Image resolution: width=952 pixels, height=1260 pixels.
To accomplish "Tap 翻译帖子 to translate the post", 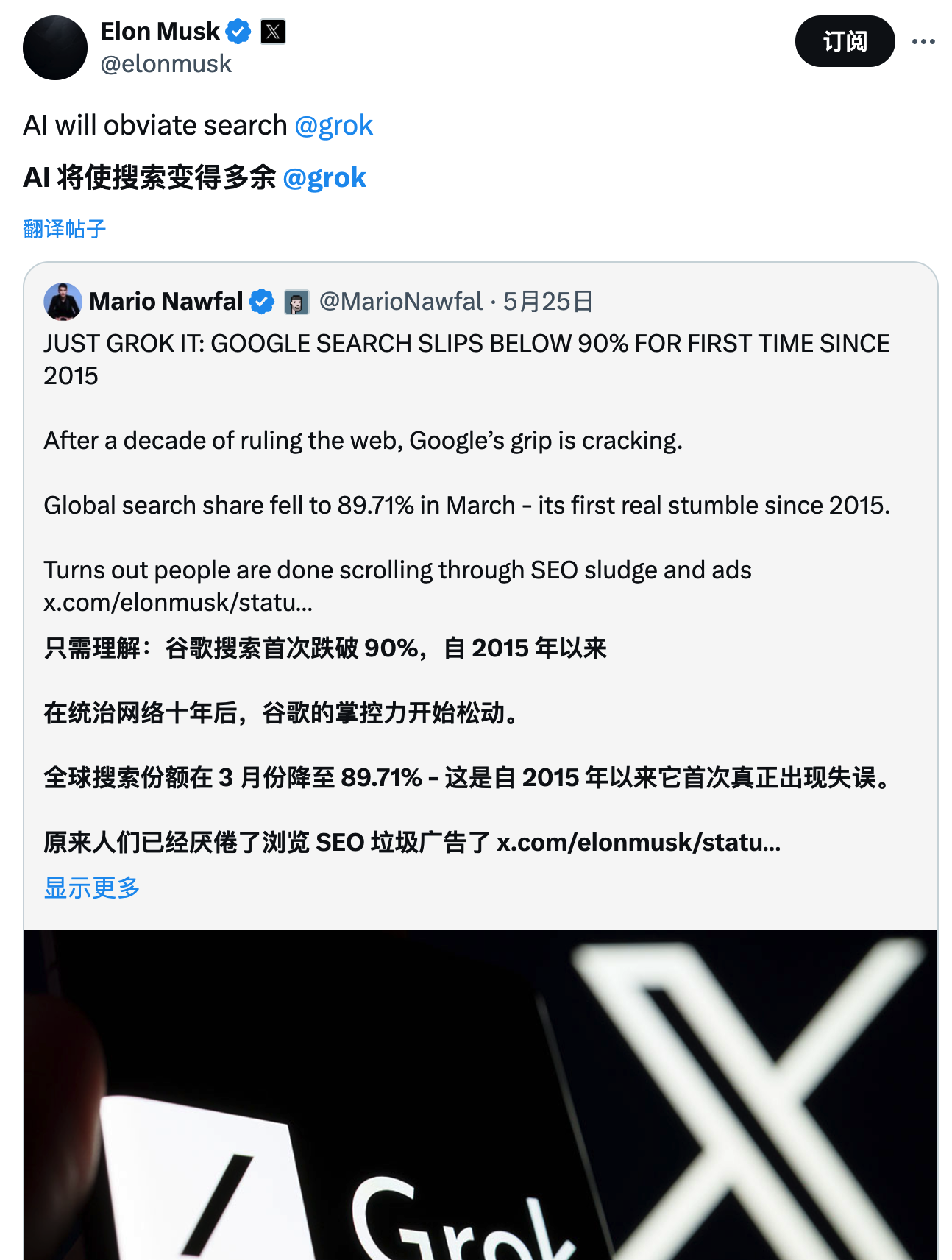I will coord(65,229).
